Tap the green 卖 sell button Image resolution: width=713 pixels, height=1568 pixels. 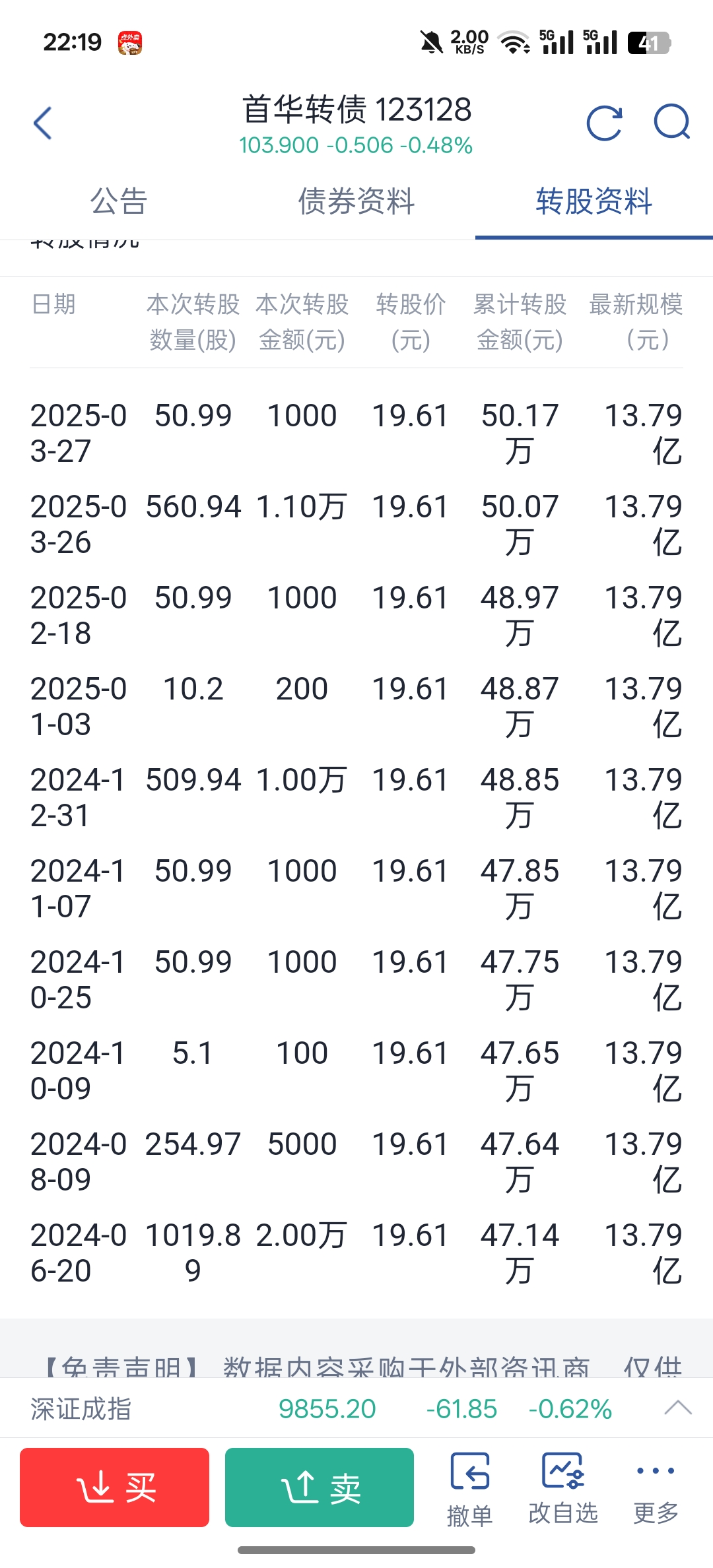click(x=320, y=1487)
